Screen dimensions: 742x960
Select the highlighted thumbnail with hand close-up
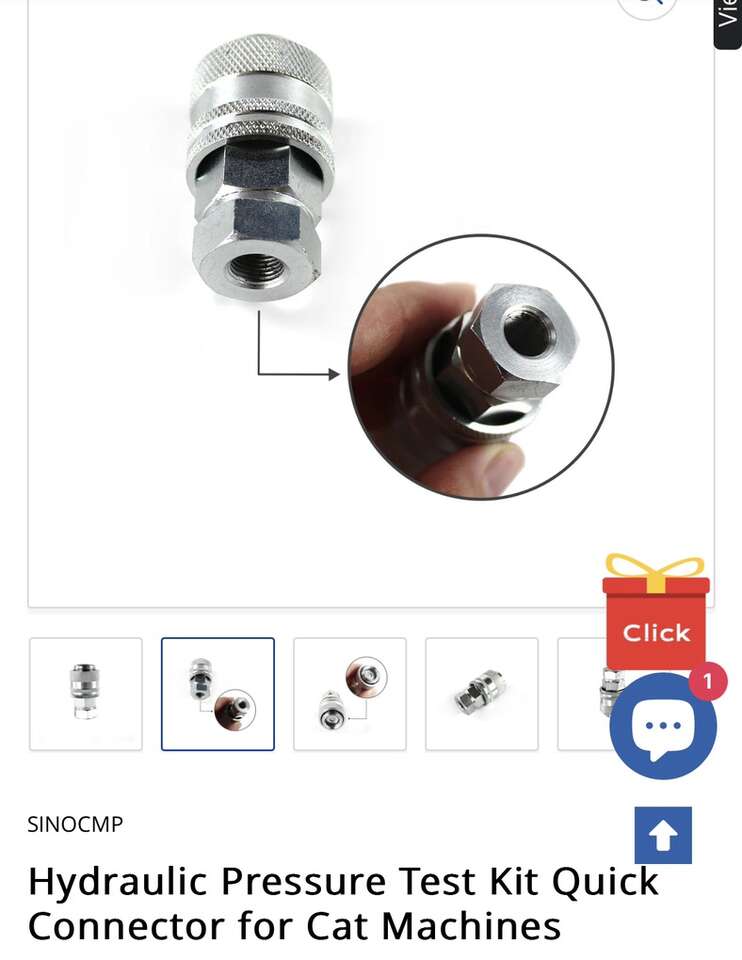pyautogui.click(x=218, y=694)
